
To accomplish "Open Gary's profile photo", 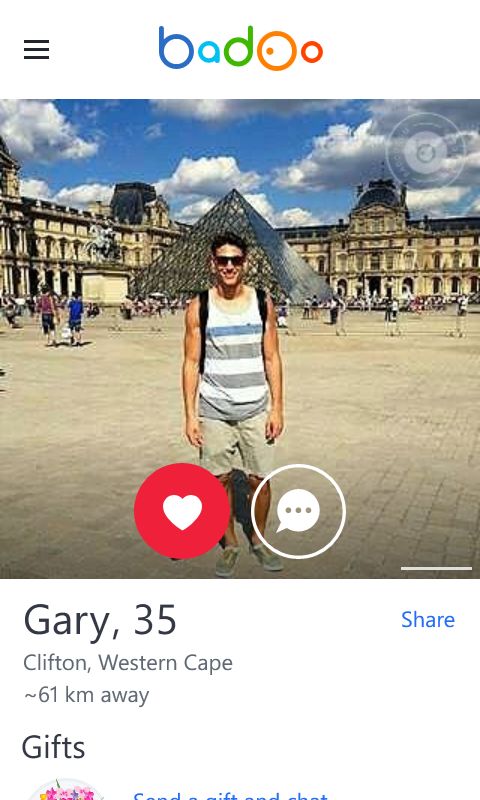I will pyautogui.click(x=240, y=286).
